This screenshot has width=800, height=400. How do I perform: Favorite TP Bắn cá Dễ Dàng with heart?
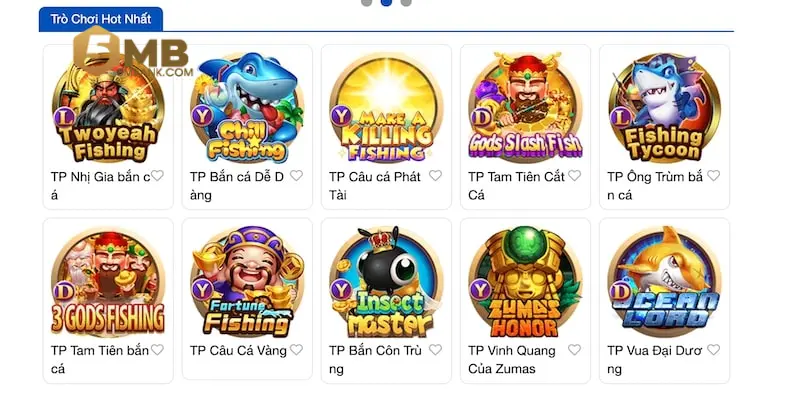point(296,176)
